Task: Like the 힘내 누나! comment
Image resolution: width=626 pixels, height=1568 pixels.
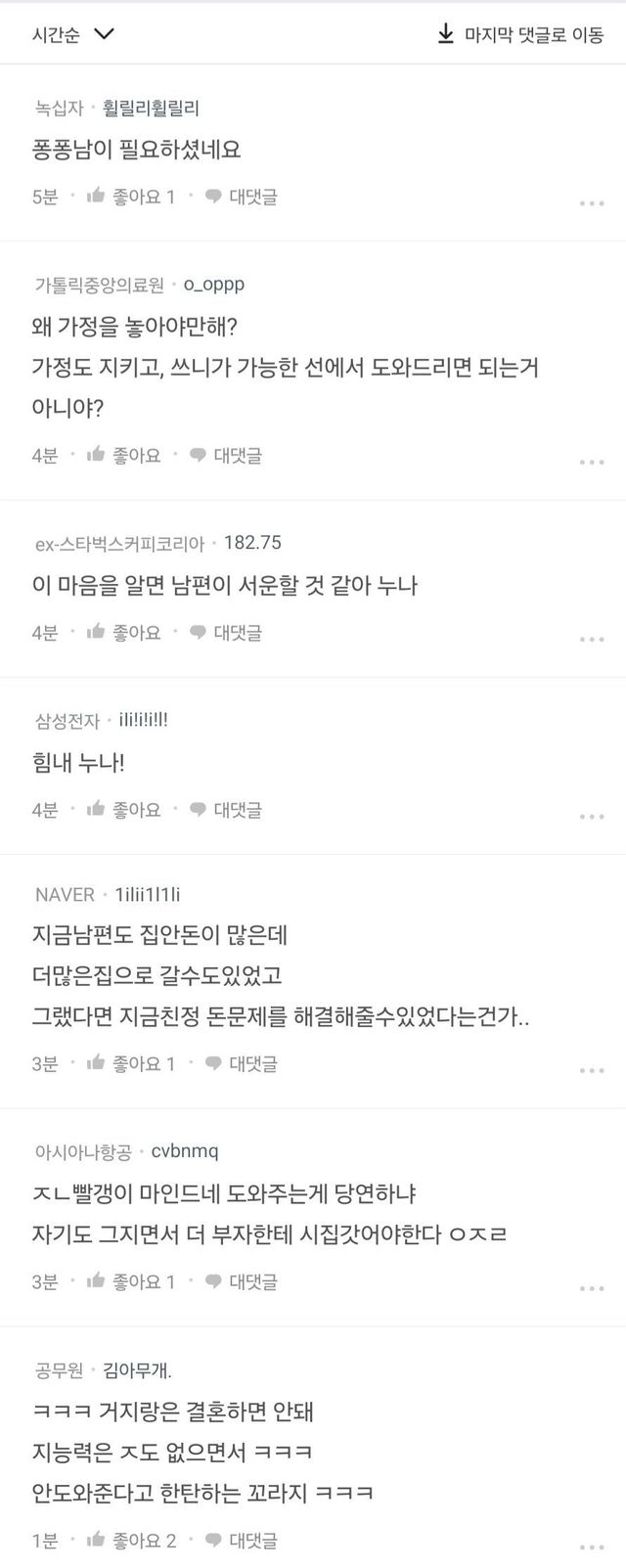Action: (x=123, y=809)
